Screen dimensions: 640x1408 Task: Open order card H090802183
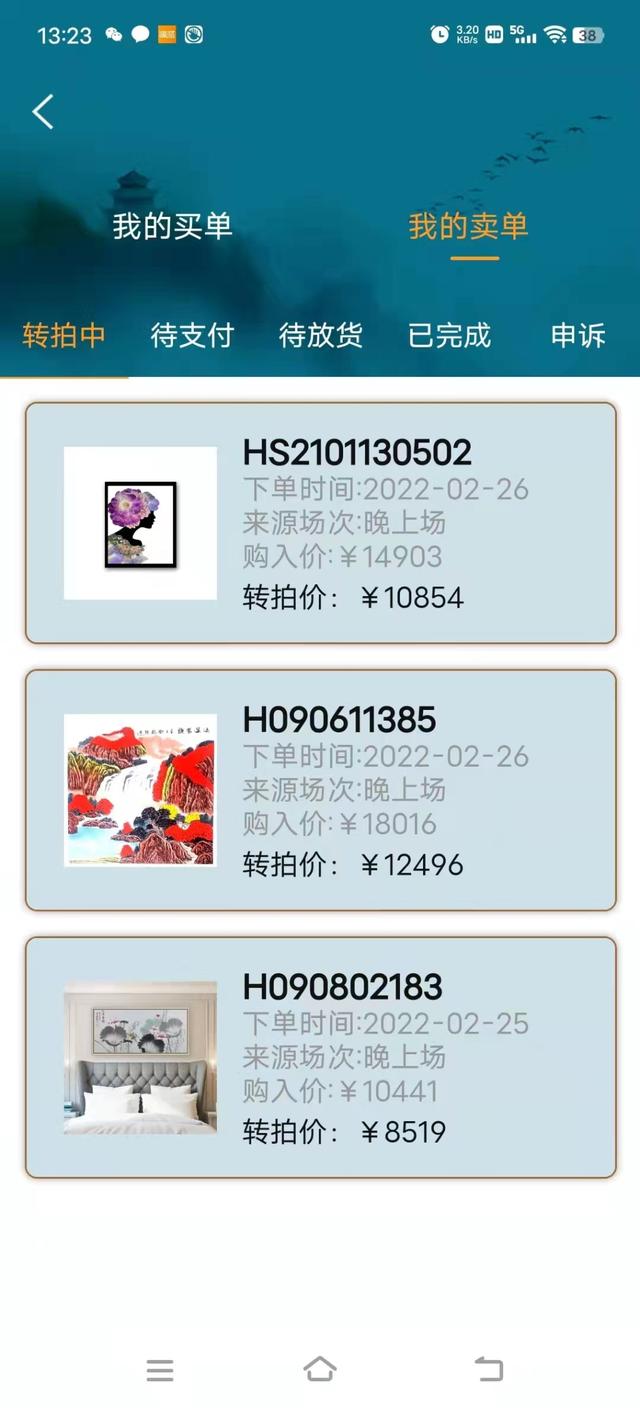(x=320, y=1057)
